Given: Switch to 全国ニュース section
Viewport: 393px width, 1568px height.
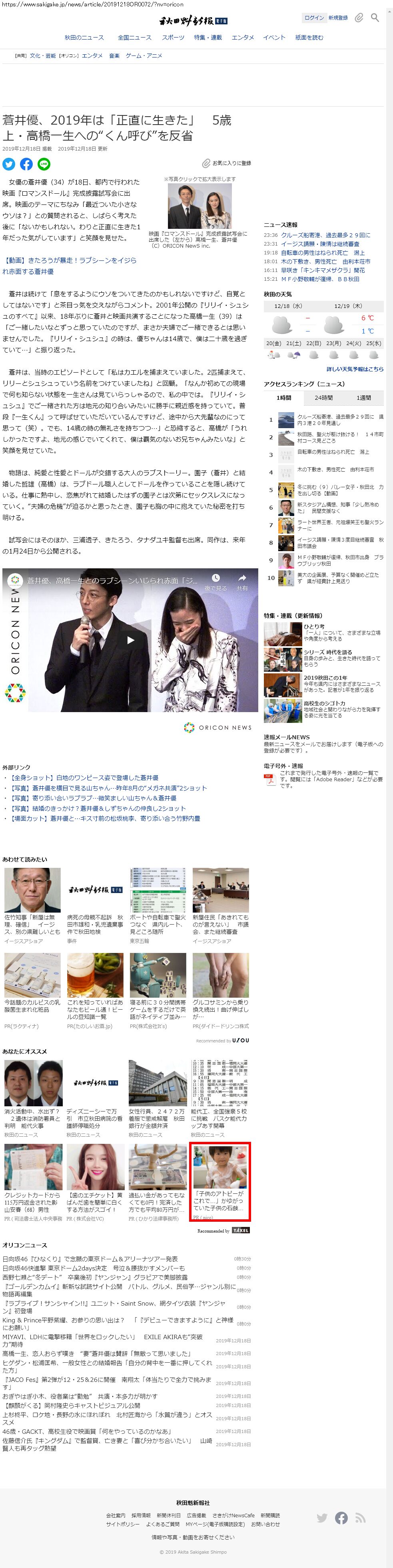Looking at the screenshot, I should click(135, 38).
